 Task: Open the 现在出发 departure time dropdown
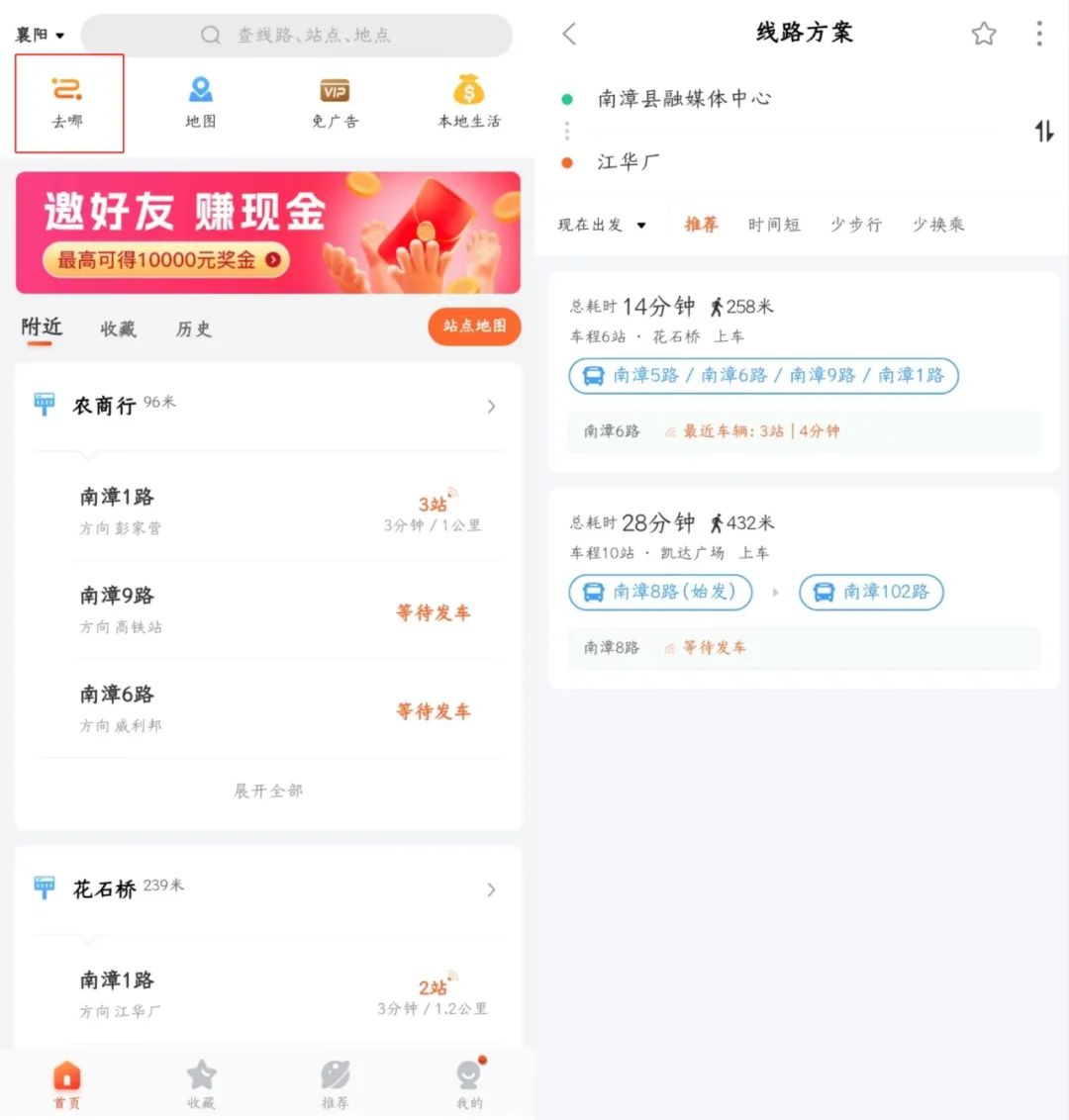click(601, 226)
